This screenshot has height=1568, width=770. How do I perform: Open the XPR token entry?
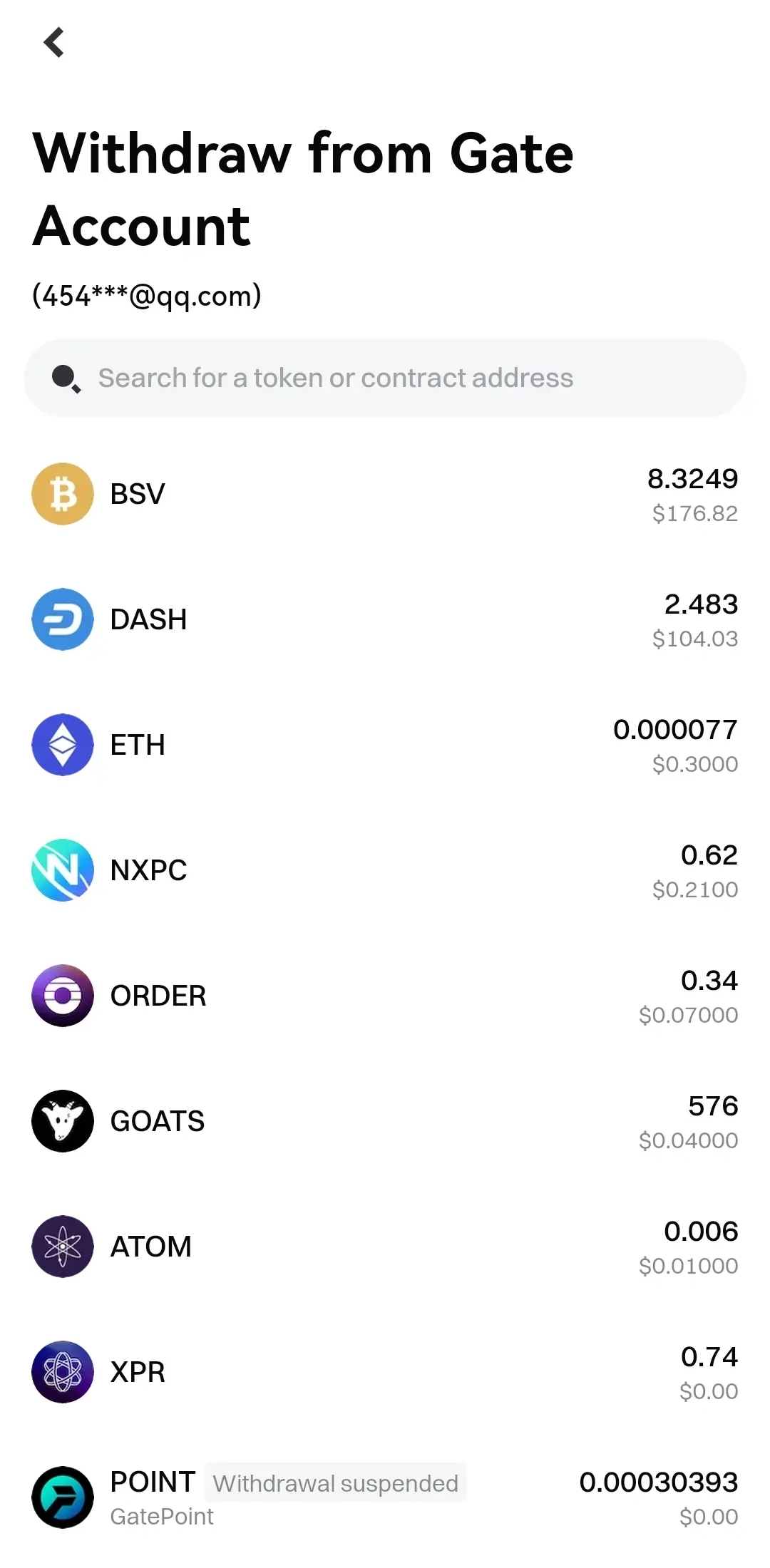tap(385, 1373)
